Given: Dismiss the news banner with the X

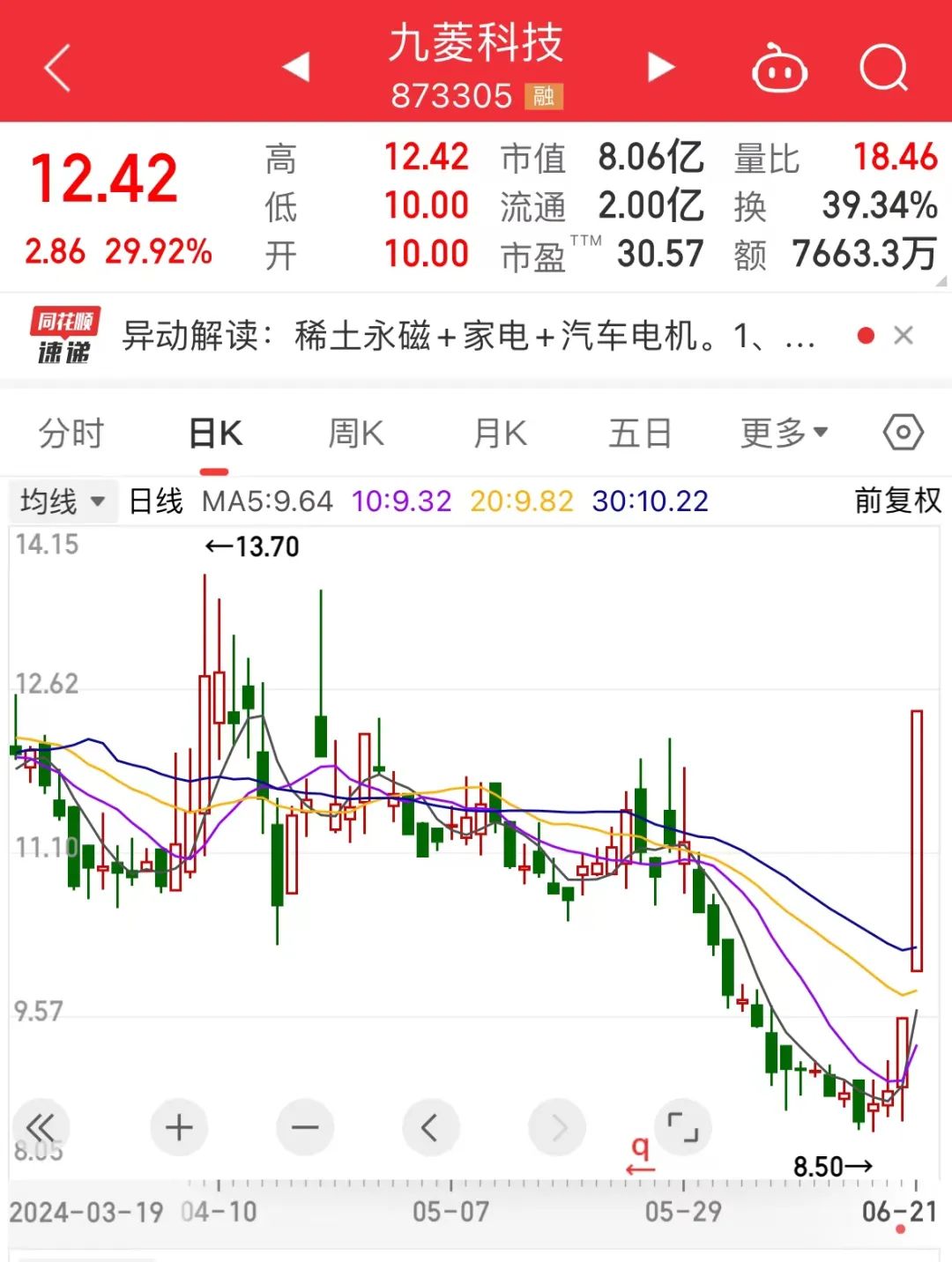Looking at the screenshot, I should (904, 336).
